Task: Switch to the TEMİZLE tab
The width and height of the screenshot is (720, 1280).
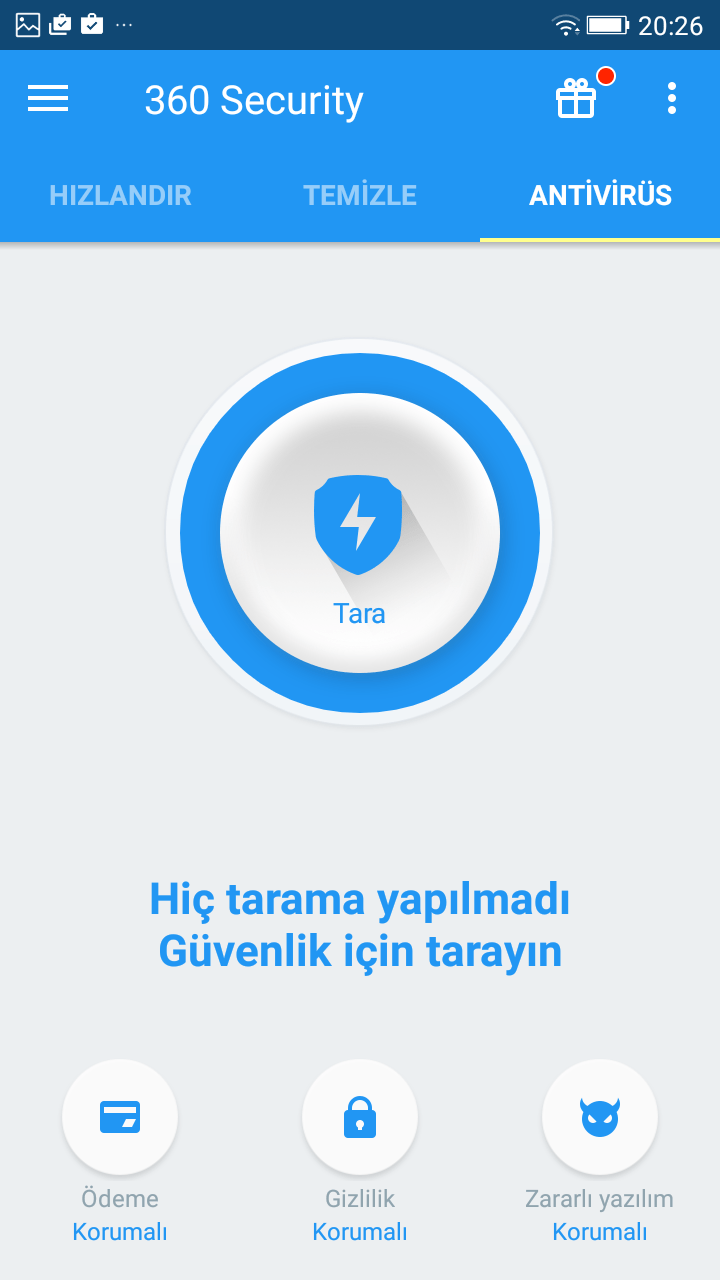Action: (x=360, y=195)
